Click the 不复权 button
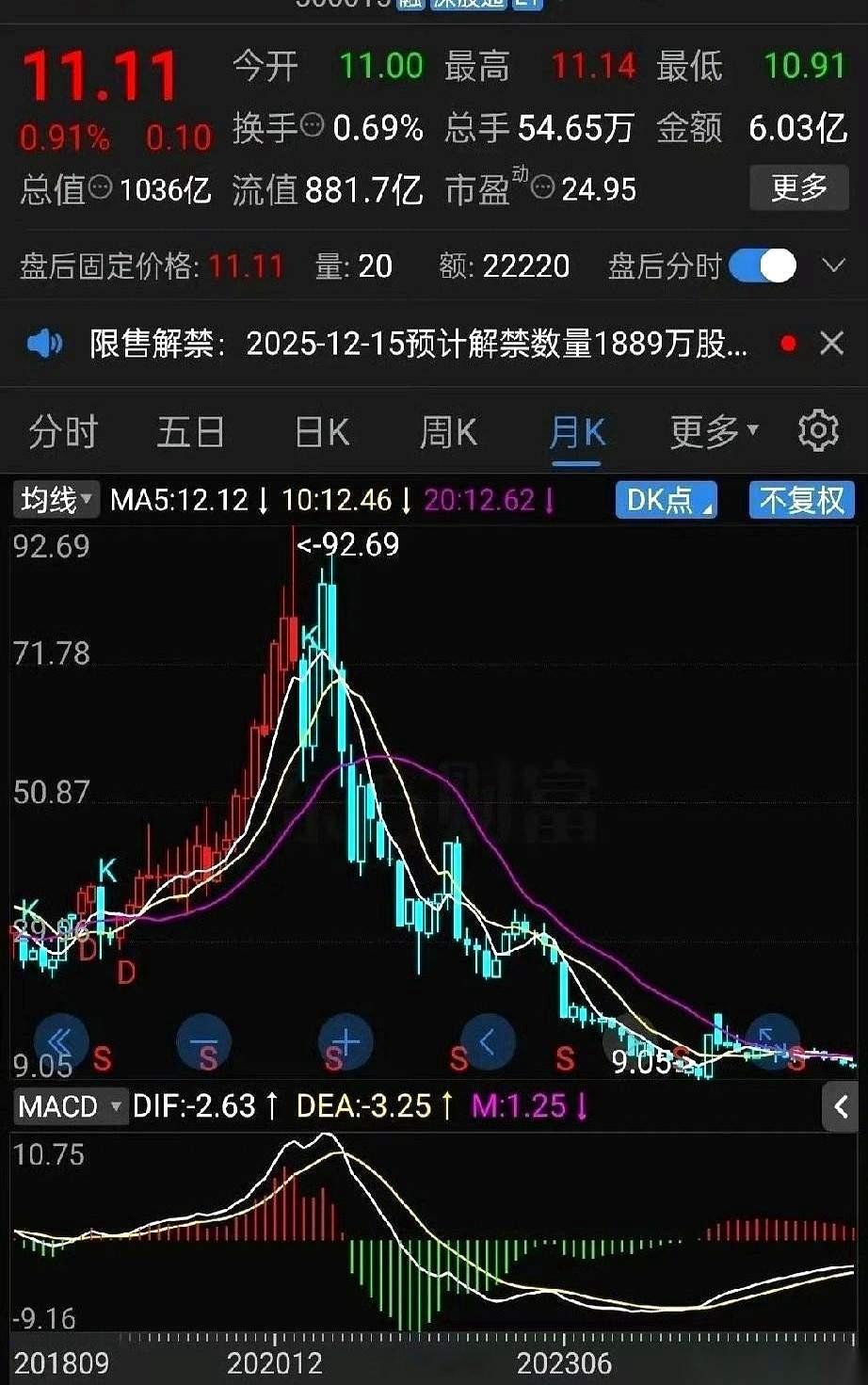 click(799, 501)
